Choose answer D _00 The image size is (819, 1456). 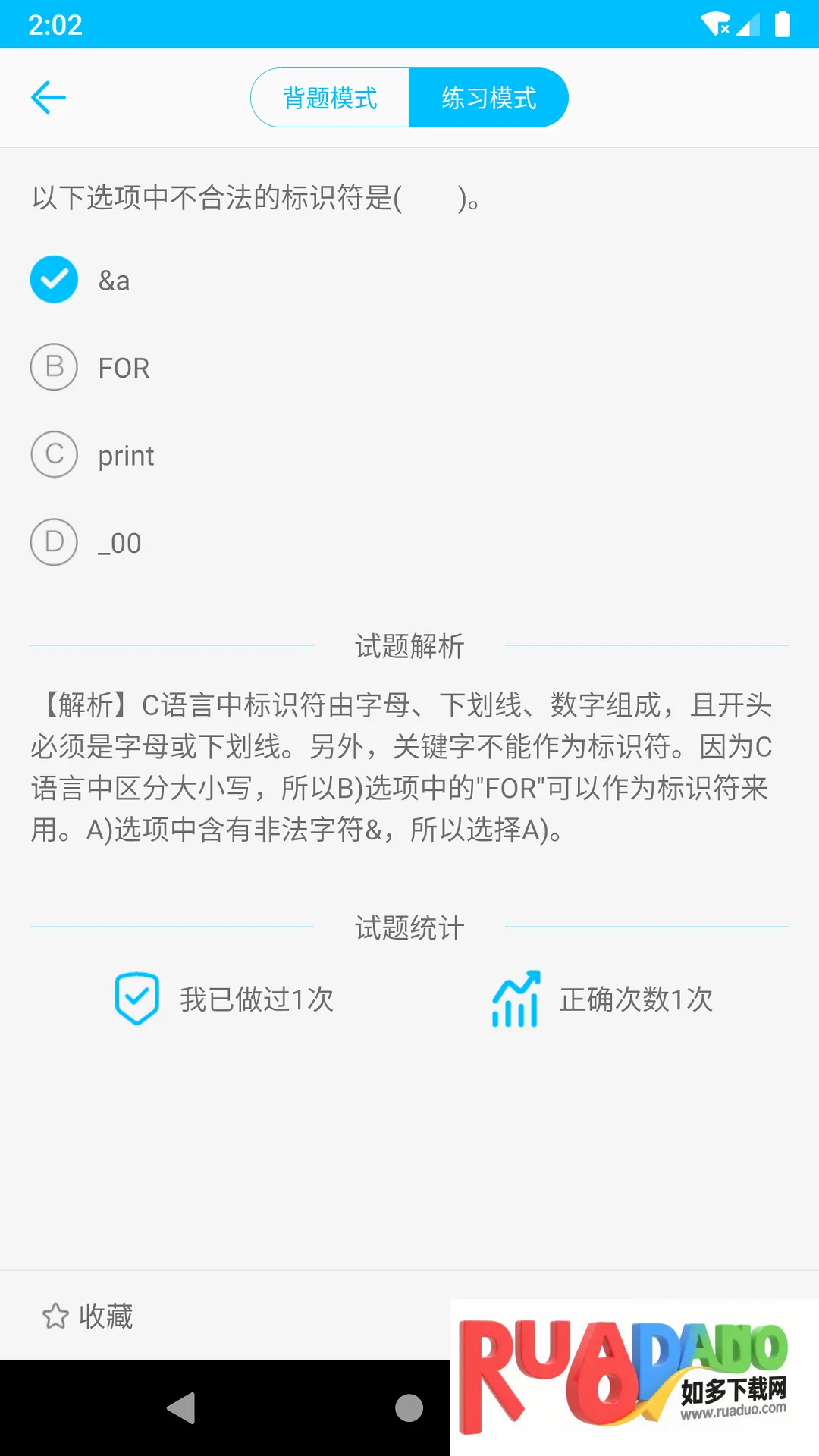(x=55, y=542)
